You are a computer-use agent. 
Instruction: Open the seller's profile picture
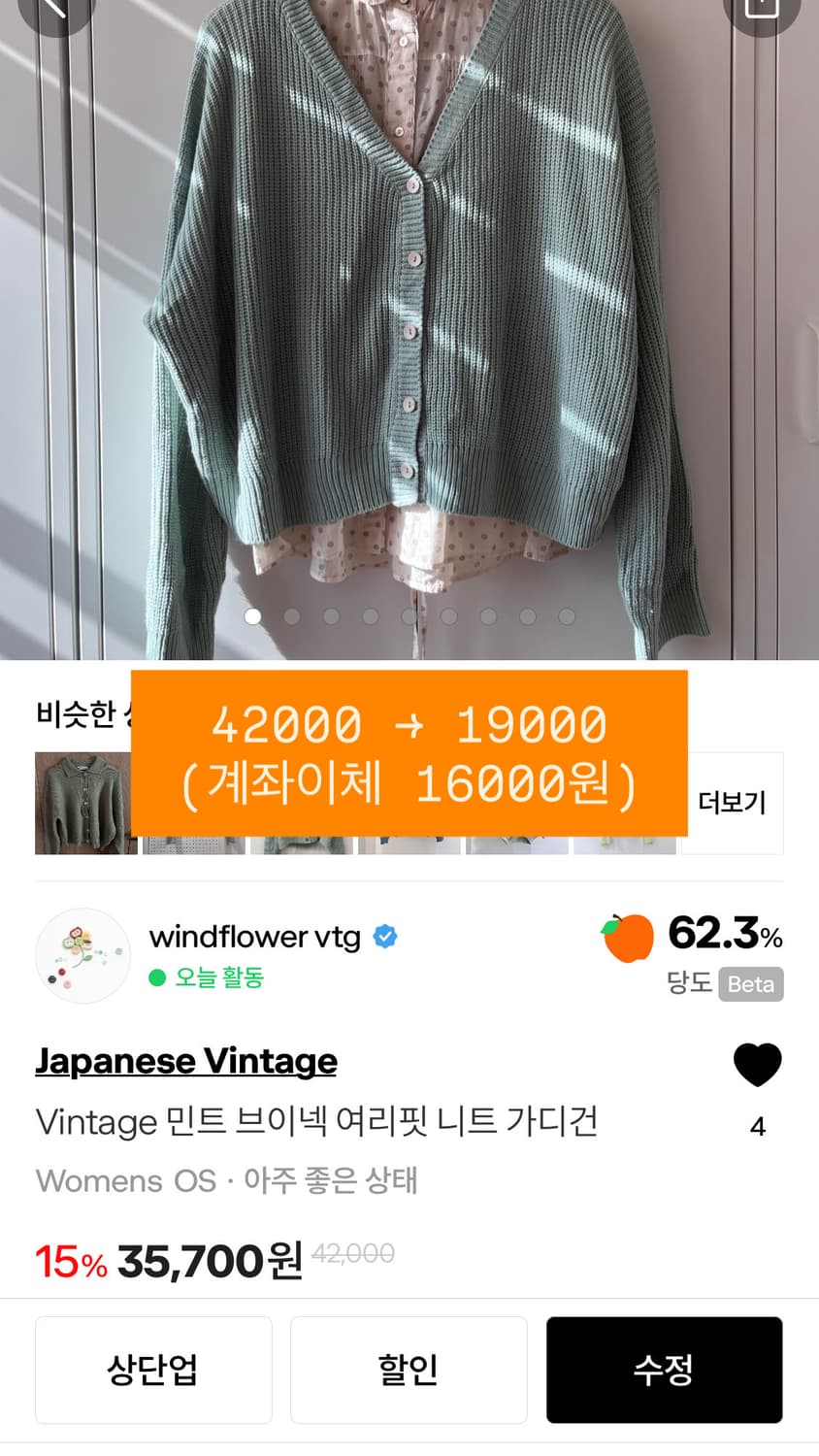[82, 956]
